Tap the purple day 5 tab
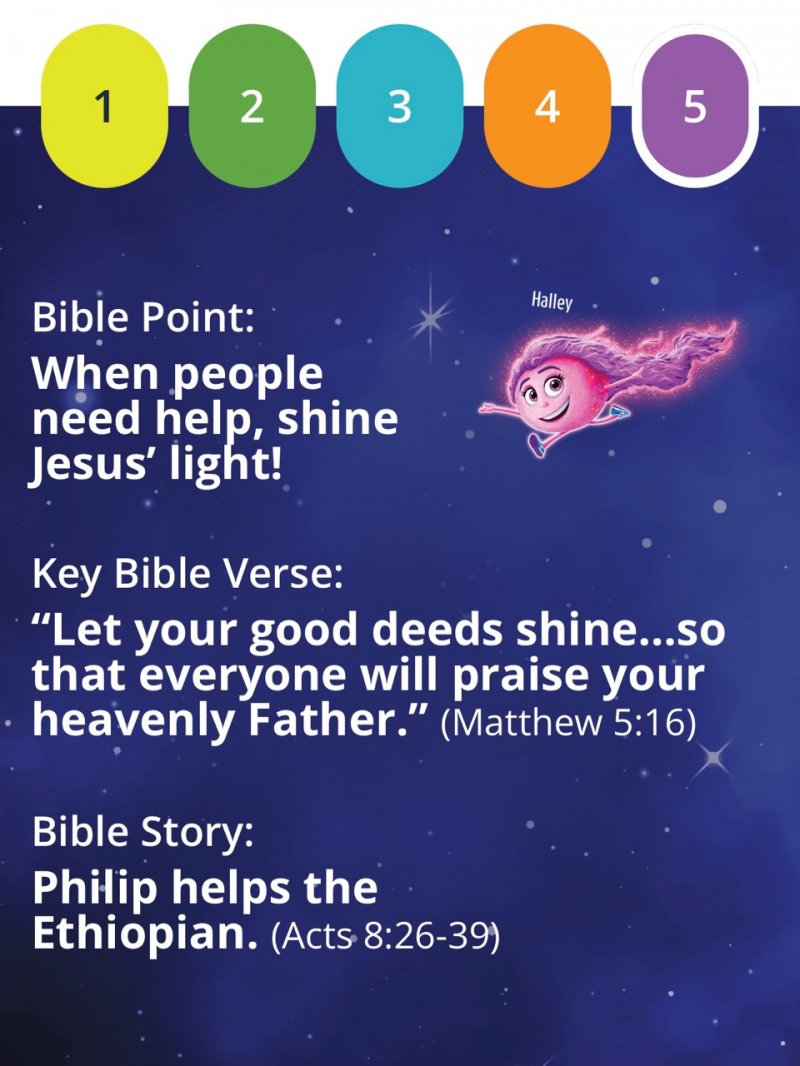The image size is (800, 1066). coord(695,106)
